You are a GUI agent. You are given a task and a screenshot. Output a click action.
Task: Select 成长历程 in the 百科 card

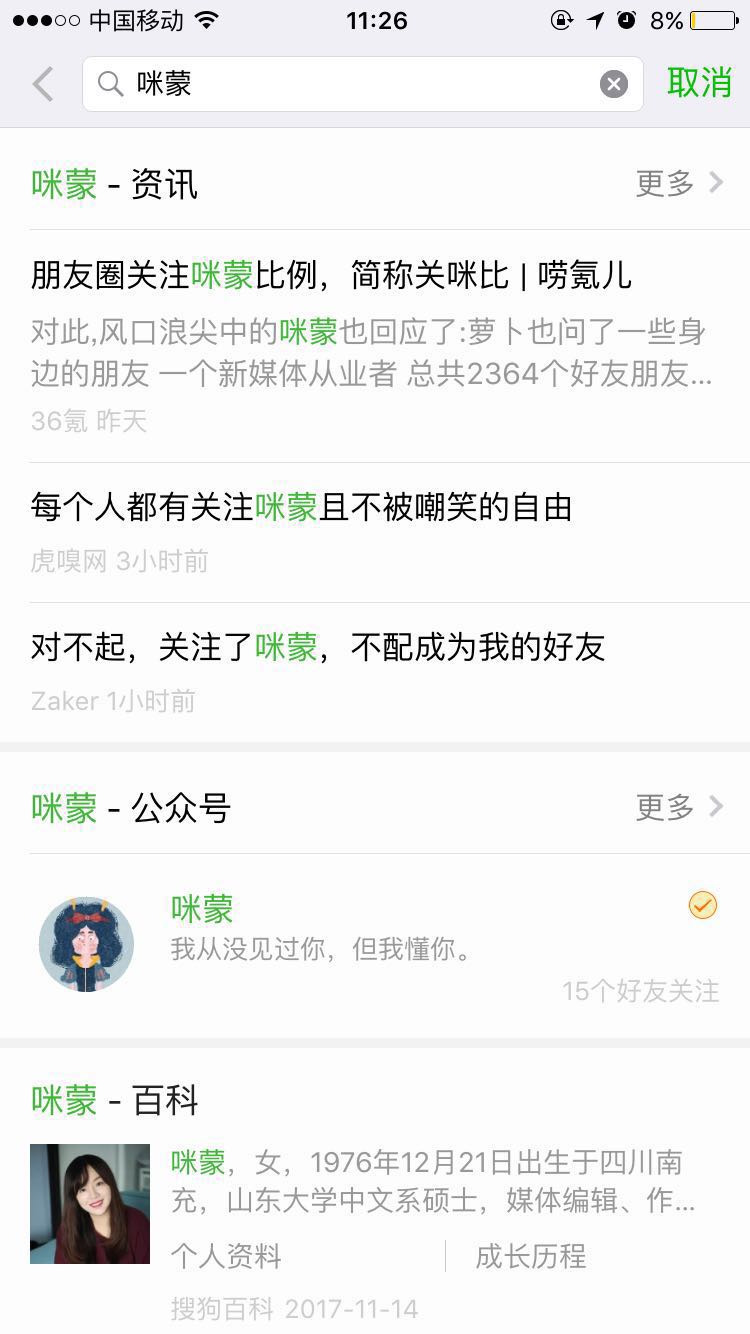530,1256
